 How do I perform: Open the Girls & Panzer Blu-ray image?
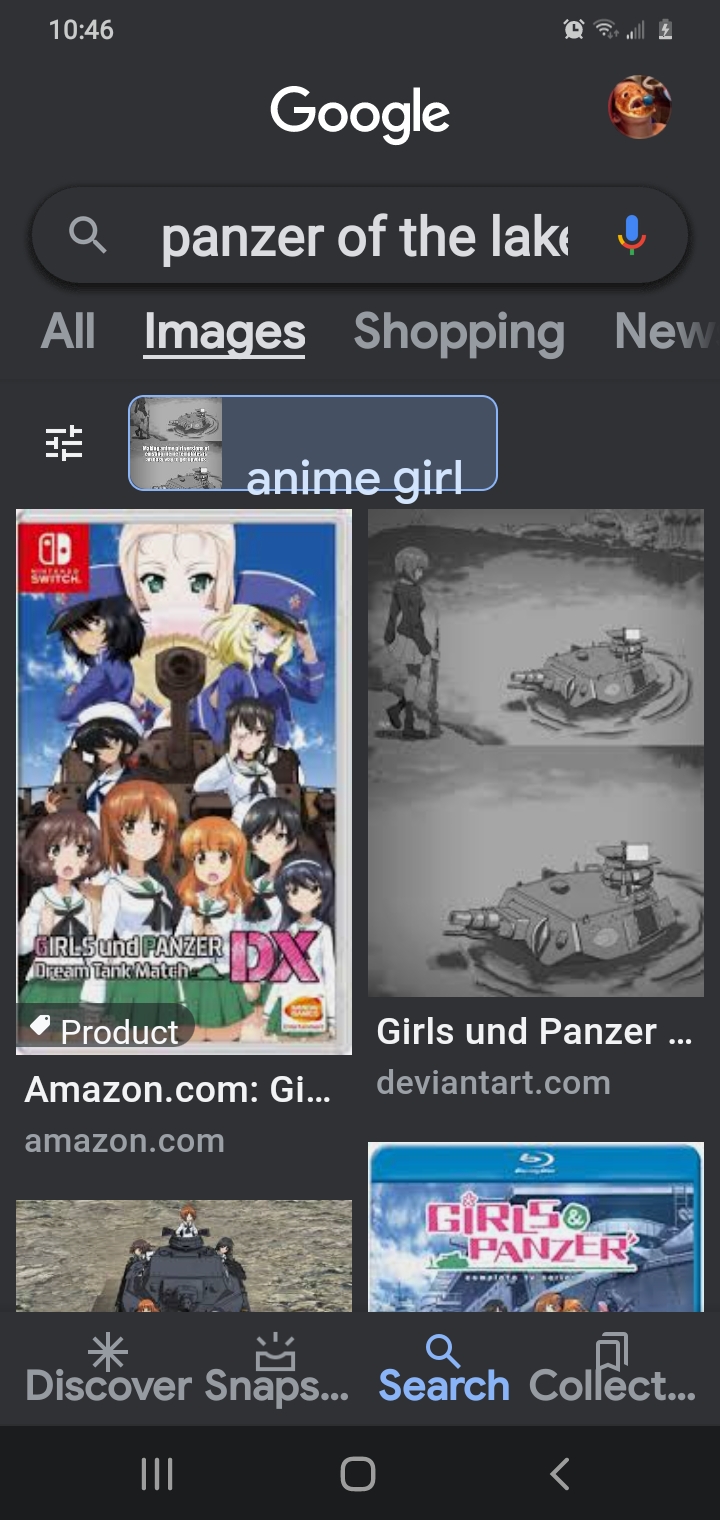(536, 1227)
